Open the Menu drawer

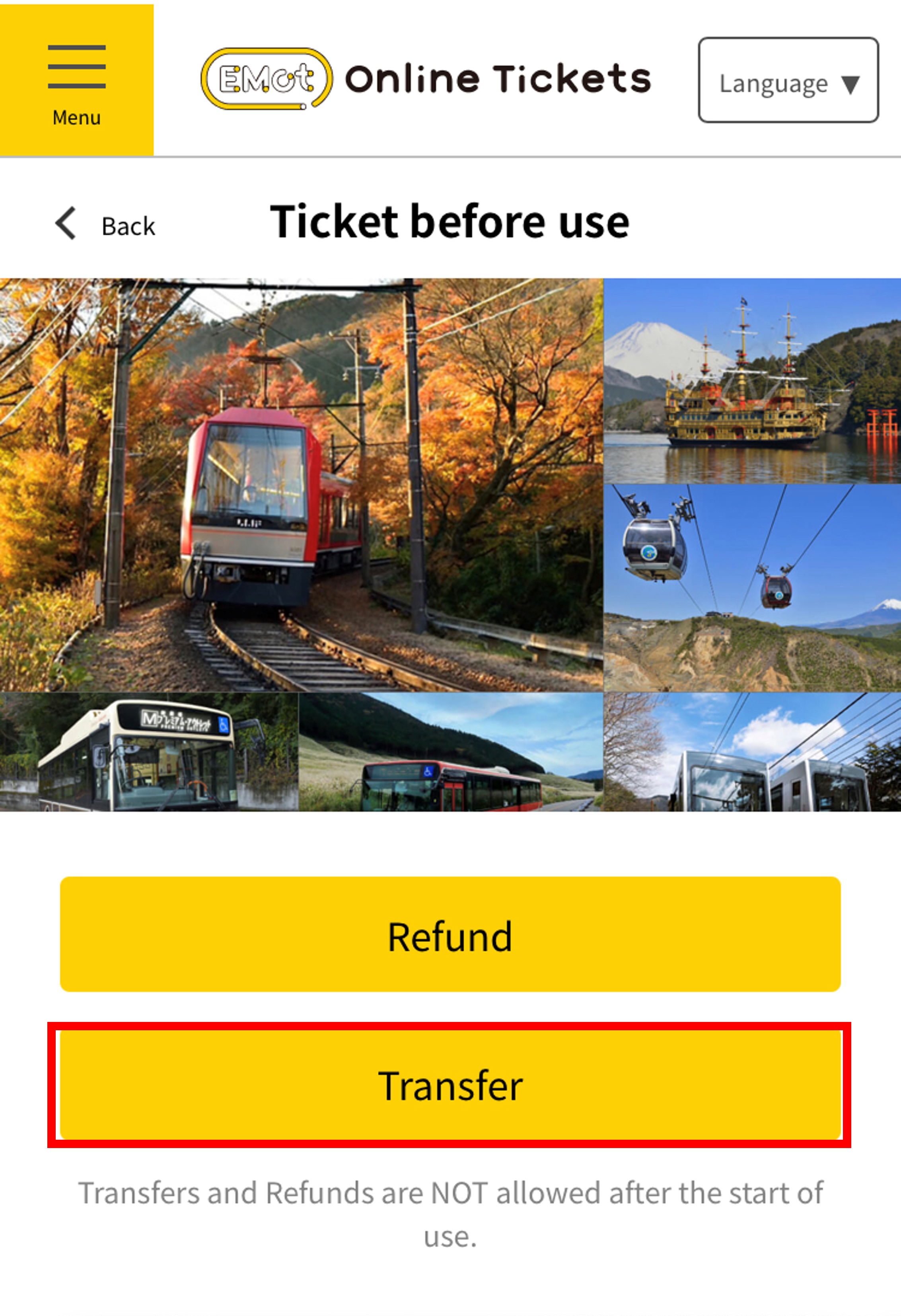[x=76, y=80]
